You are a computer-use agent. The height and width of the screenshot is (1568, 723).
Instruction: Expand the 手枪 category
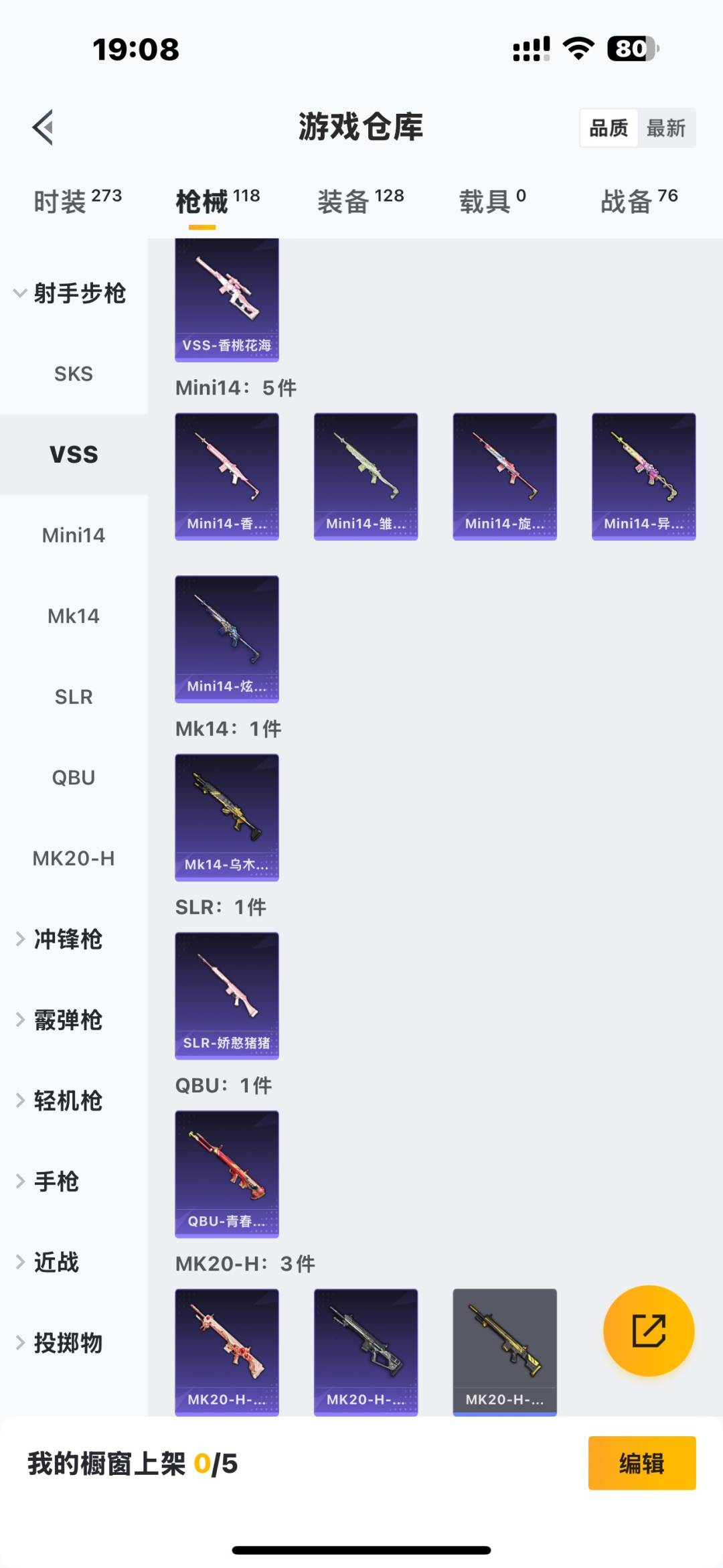(x=56, y=1182)
